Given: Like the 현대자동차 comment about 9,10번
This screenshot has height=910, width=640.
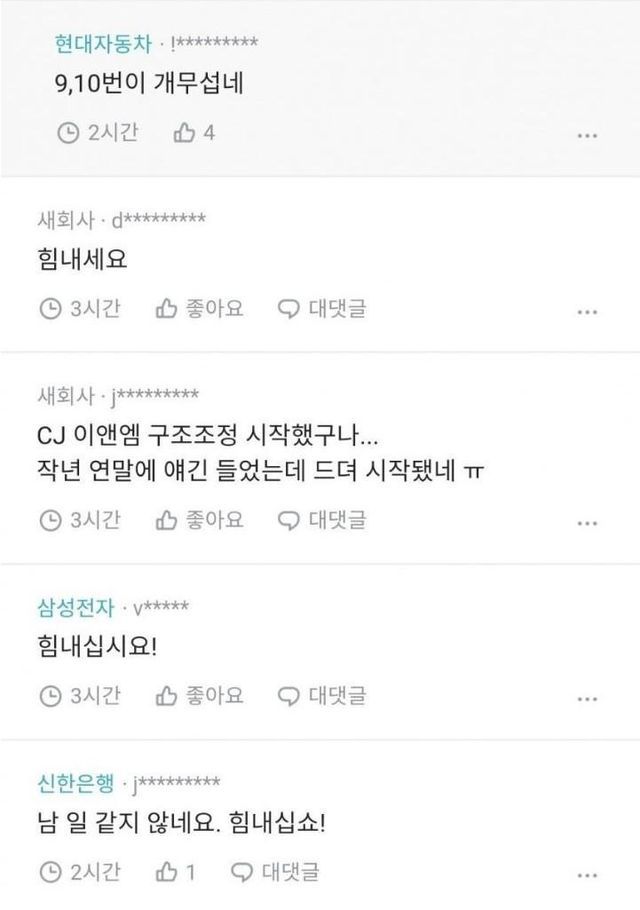Looking at the screenshot, I should click(x=194, y=133).
